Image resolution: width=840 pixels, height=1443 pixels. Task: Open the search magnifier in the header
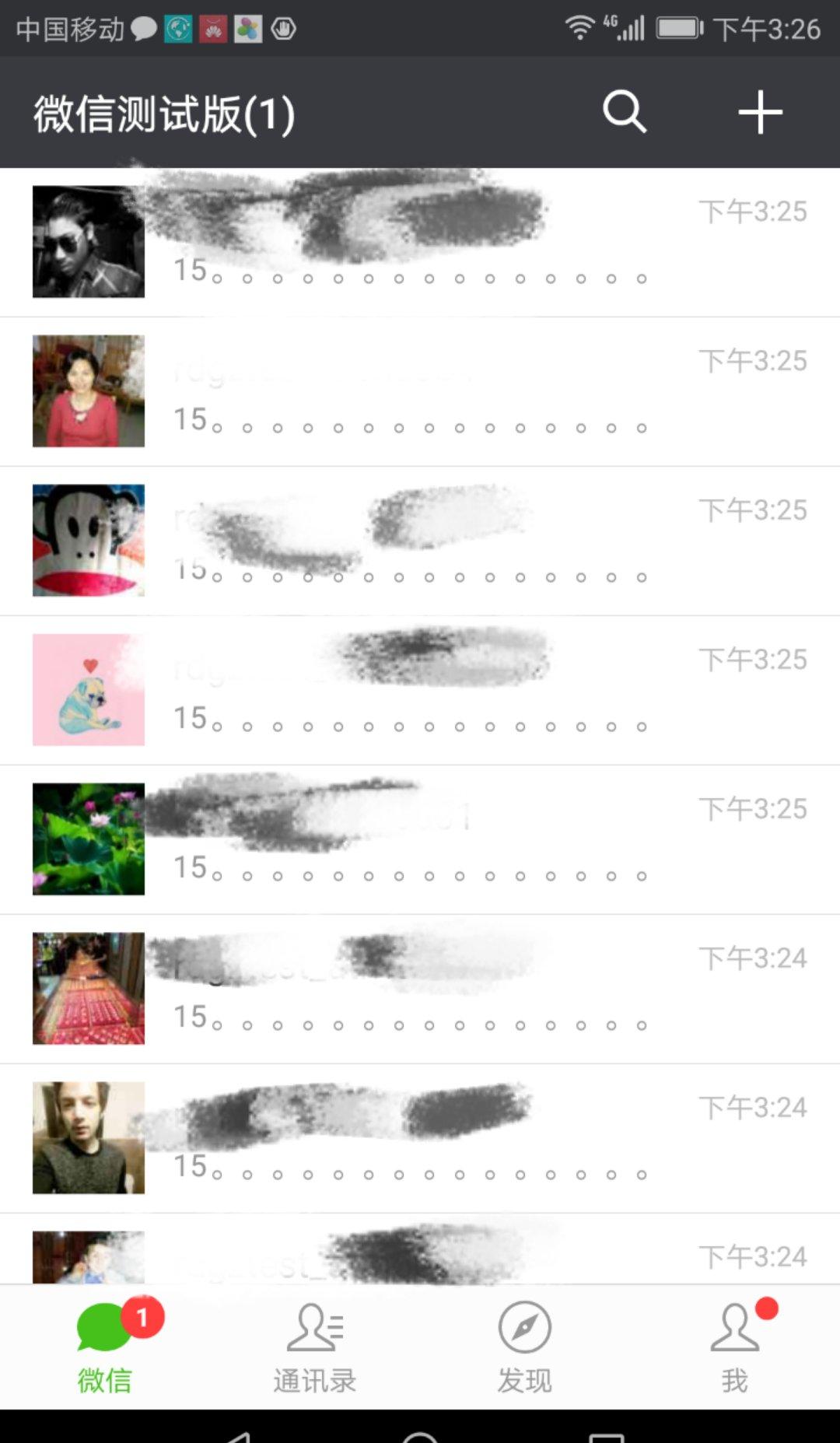pos(625,112)
